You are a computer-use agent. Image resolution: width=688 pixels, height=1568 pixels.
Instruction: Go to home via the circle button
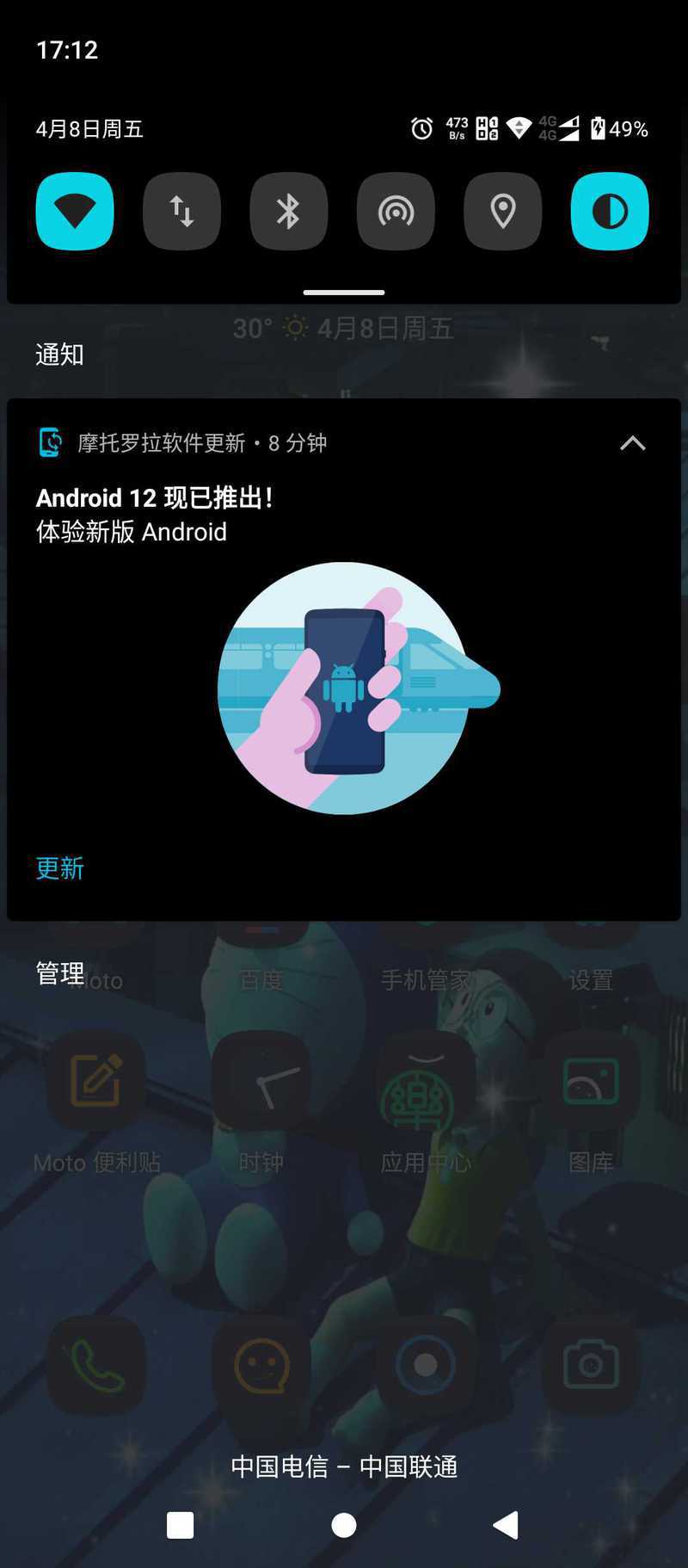tap(344, 1525)
